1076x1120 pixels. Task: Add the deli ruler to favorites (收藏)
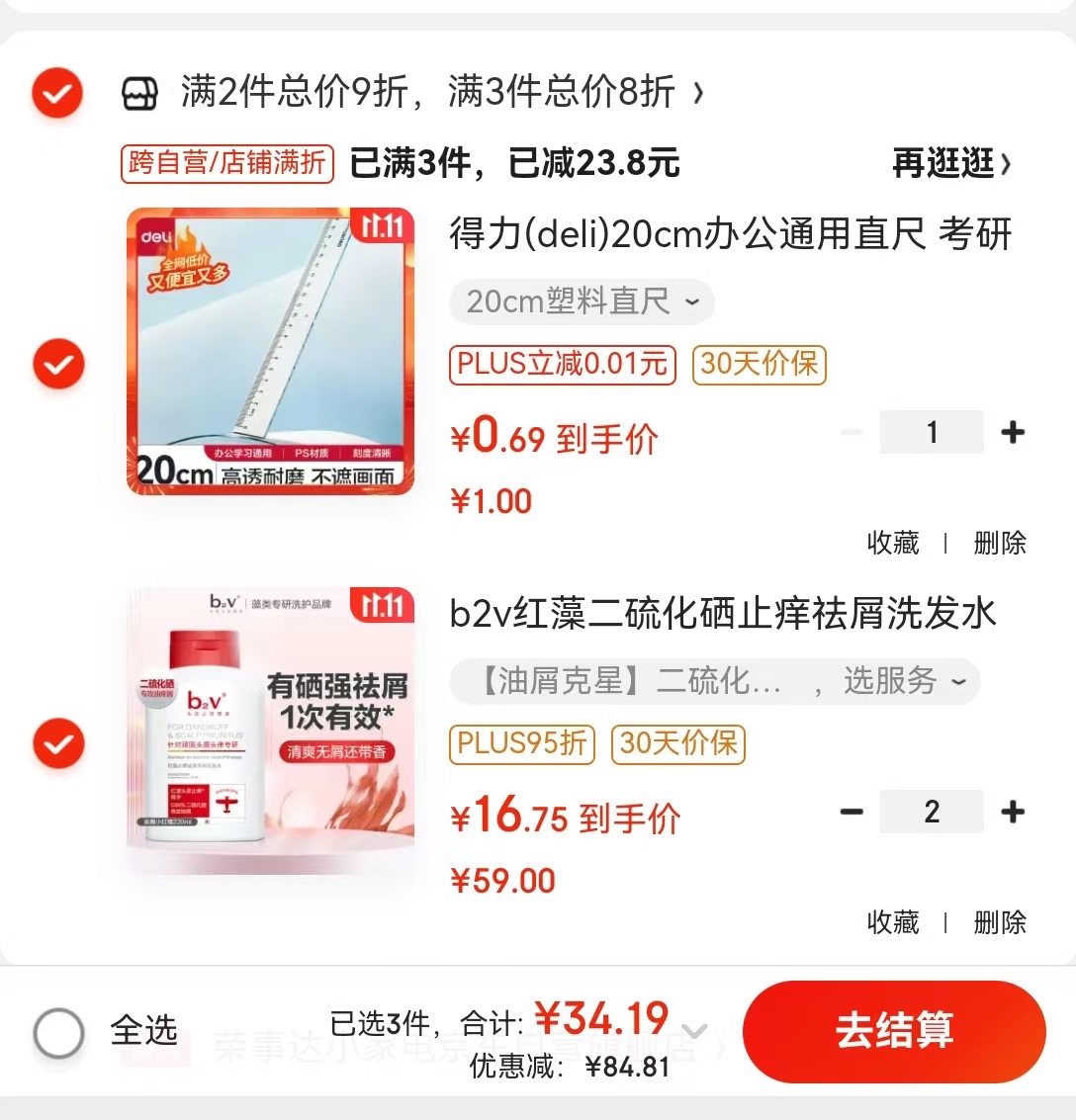pos(892,543)
